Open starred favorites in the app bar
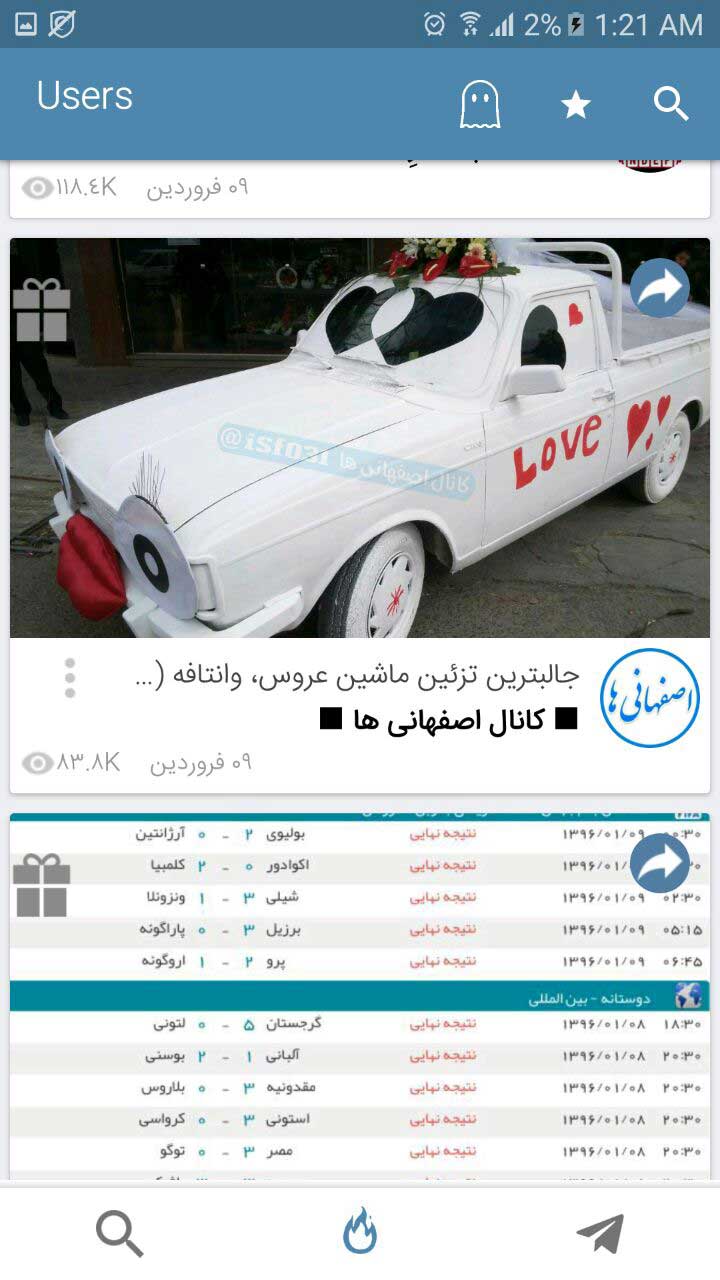Viewport: 720px width, 1280px height. [575, 104]
